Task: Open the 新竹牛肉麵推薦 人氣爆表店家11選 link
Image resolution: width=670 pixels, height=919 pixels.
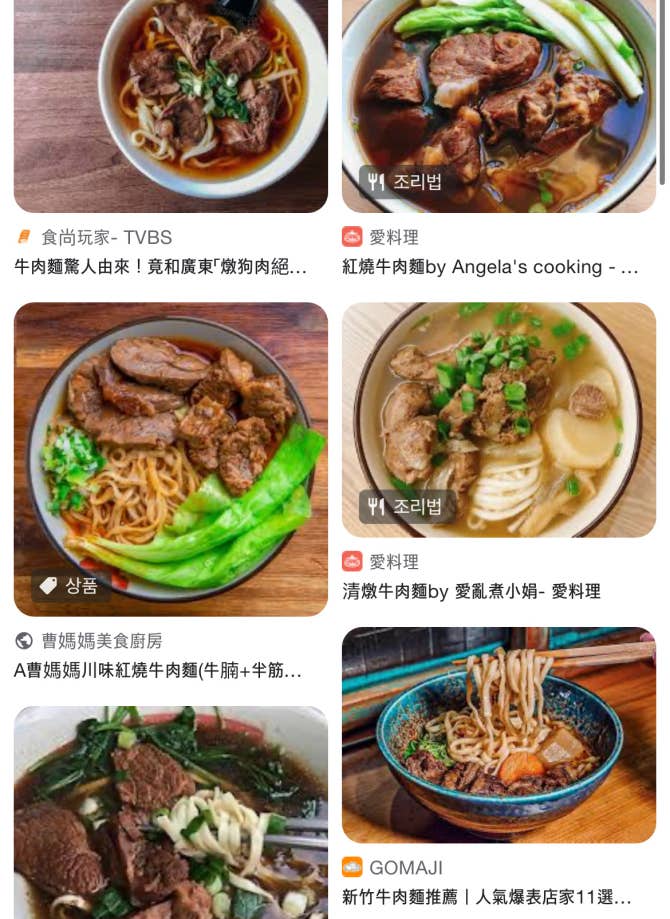Action: tap(487, 897)
